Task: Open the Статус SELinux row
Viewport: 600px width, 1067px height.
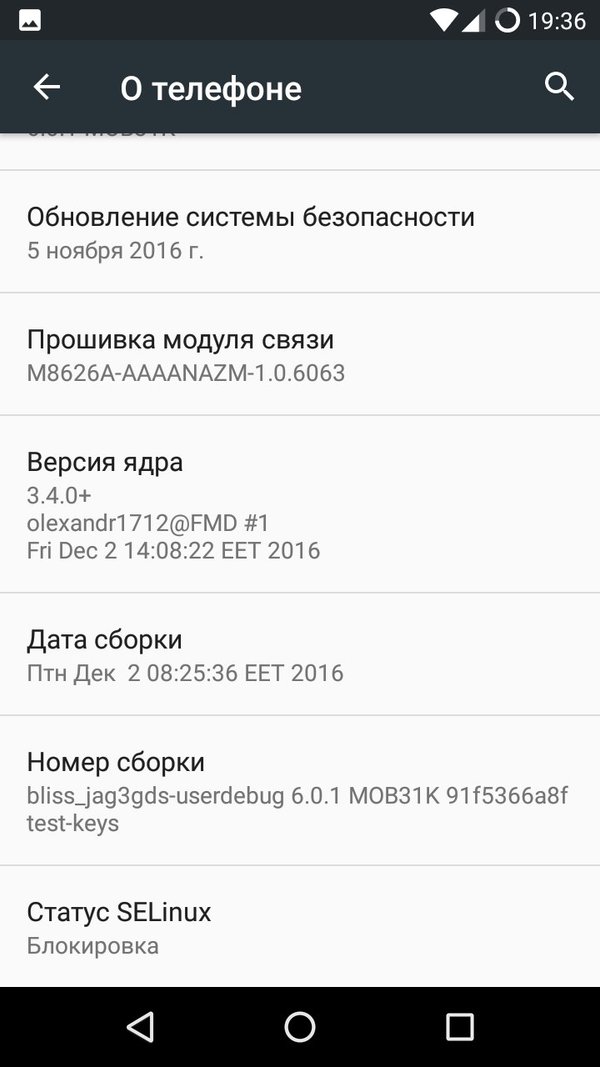Action: 300,927
